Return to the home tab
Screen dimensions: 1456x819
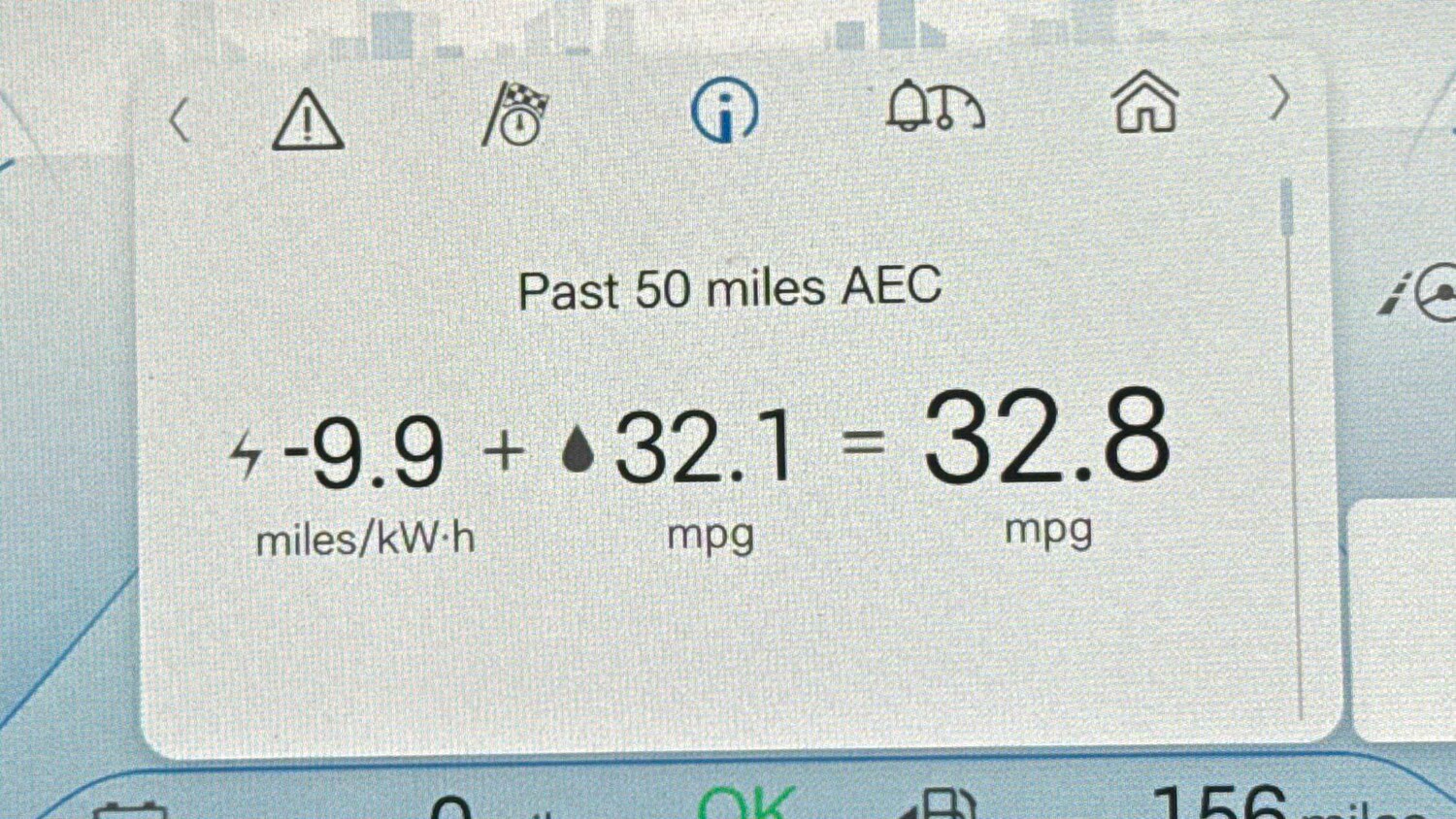coord(1145,102)
